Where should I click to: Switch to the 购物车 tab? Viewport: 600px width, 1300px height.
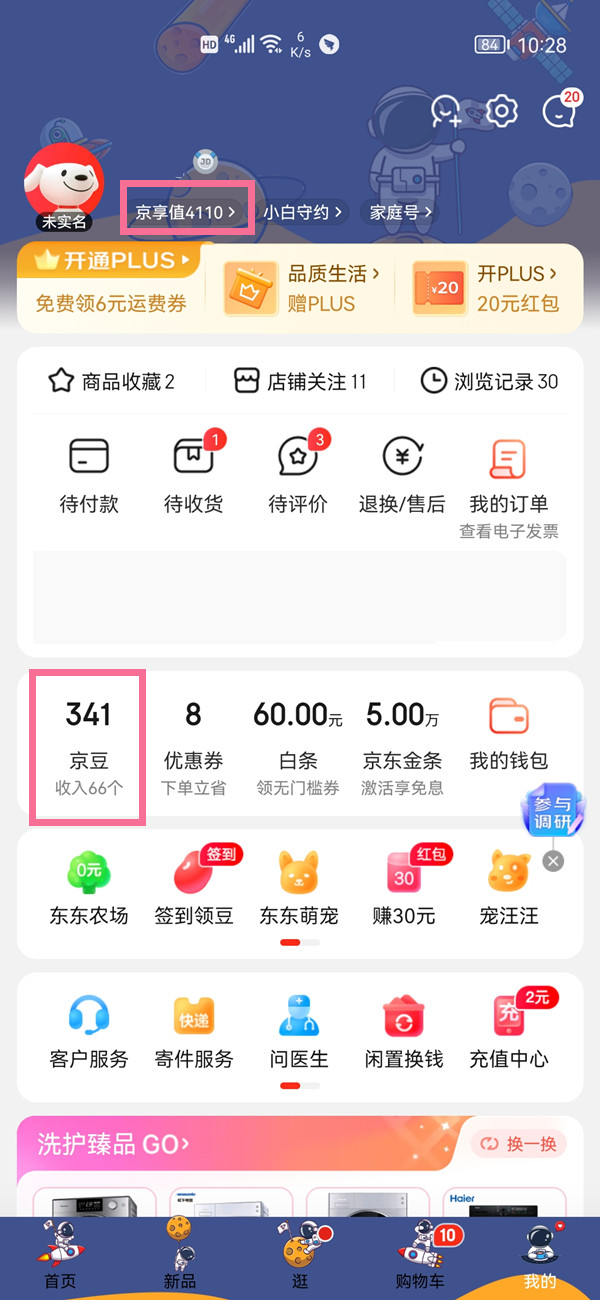tap(421, 1256)
